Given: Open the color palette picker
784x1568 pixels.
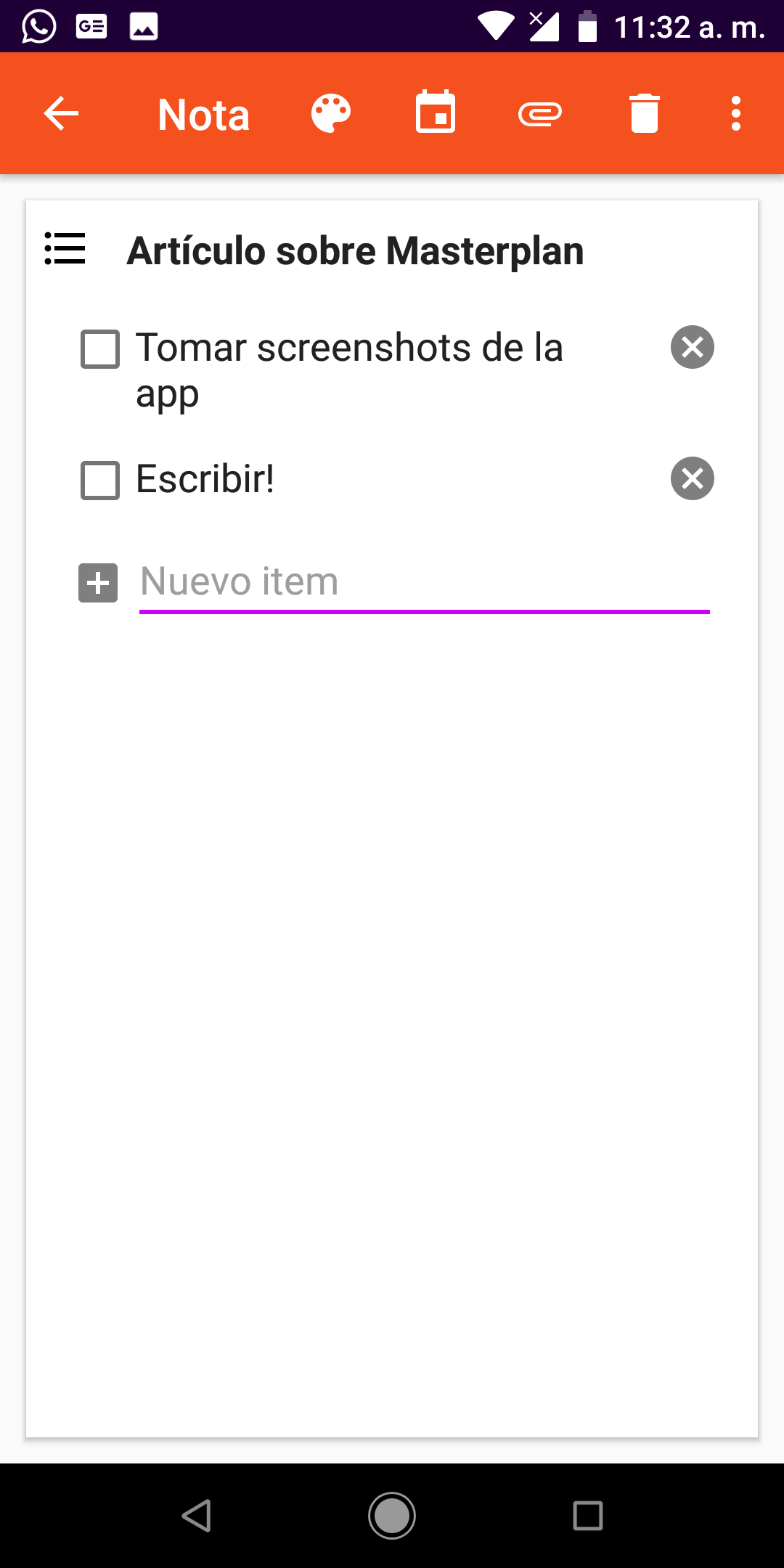Looking at the screenshot, I should click(331, 114).
